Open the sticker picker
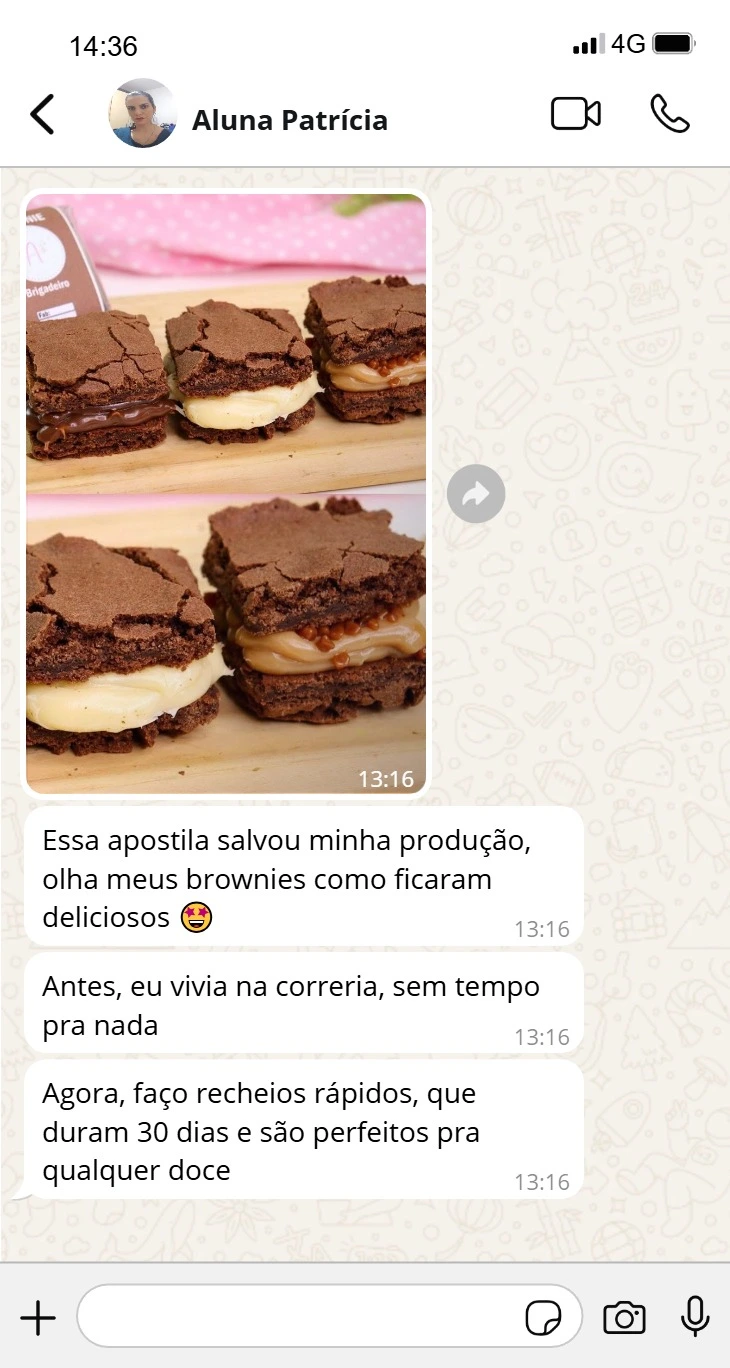730x1368 pixels. click(x=543, y=1319)
